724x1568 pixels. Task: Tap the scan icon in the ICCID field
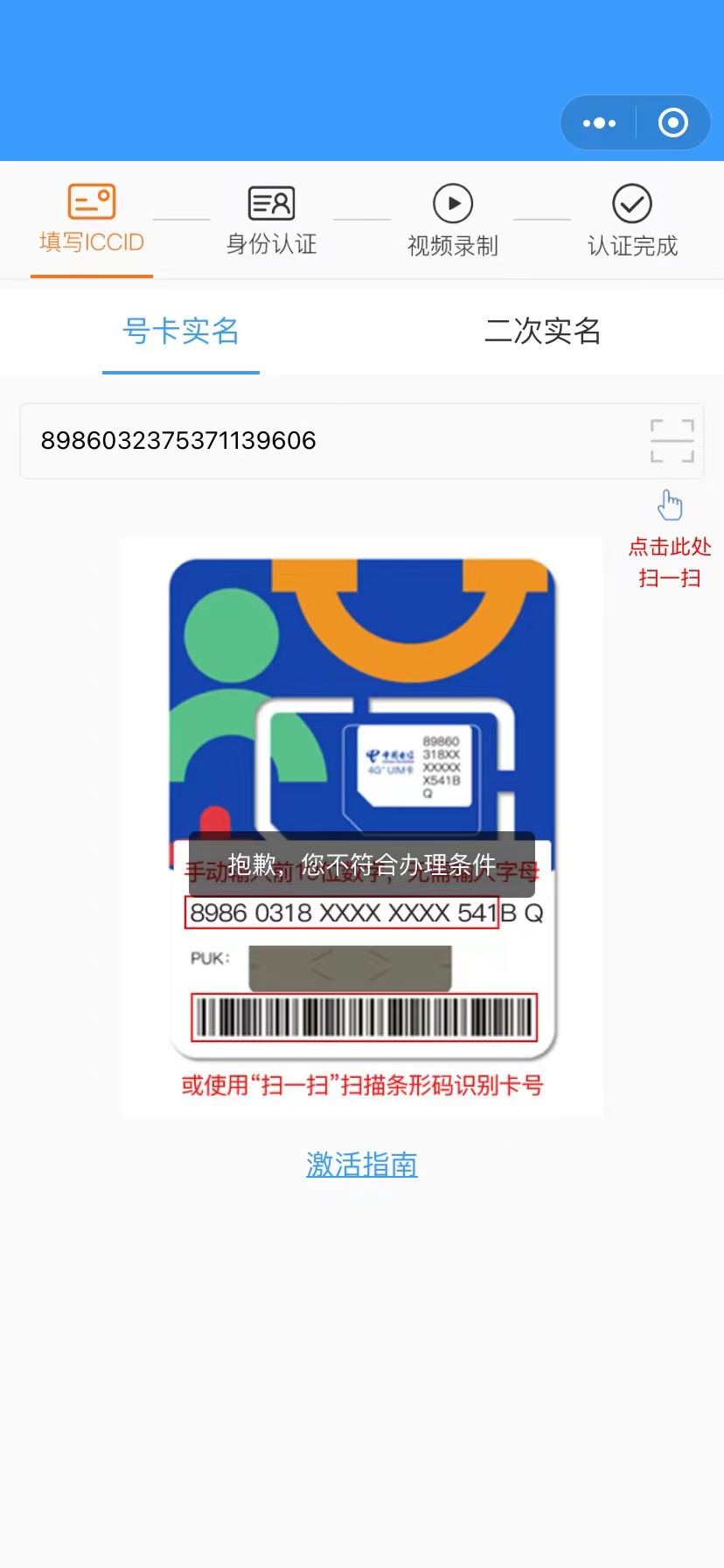coord(672,441)
